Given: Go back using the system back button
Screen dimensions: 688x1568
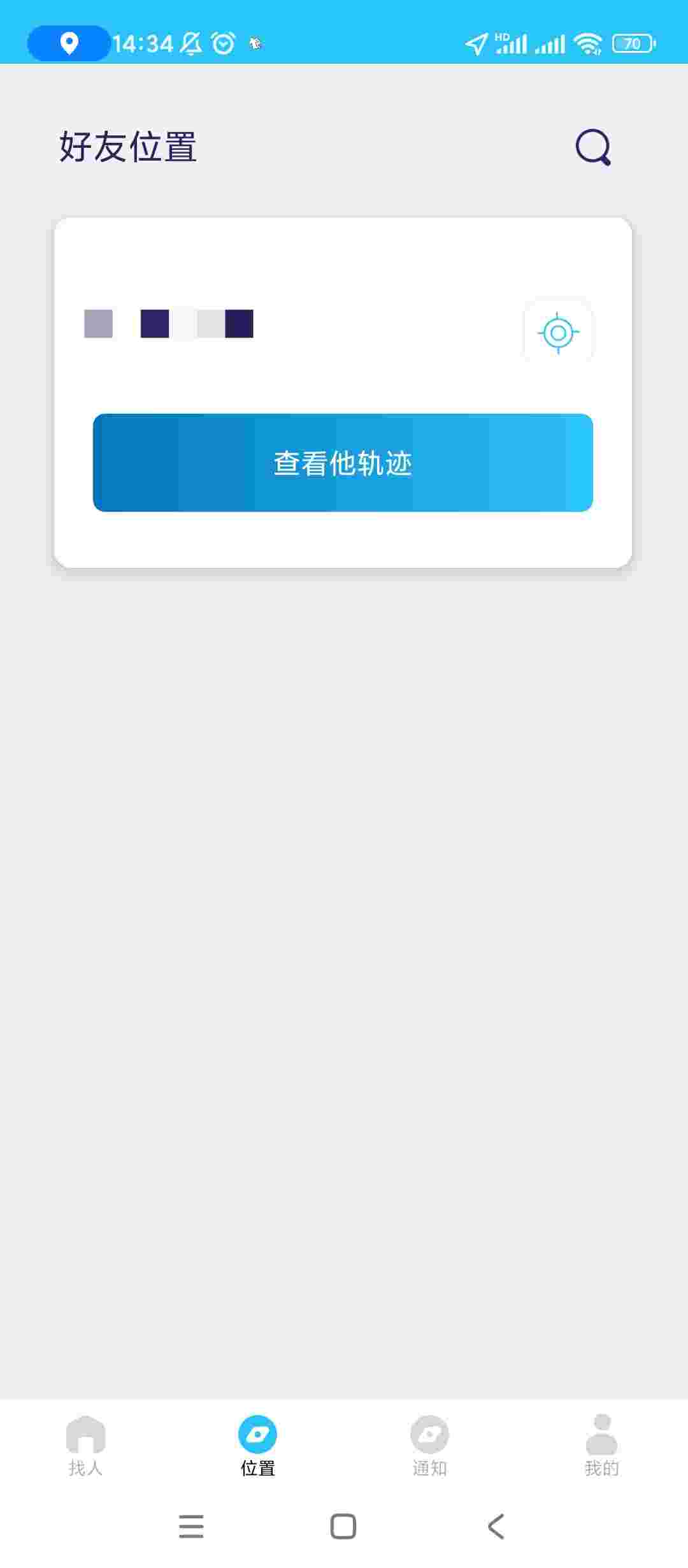Looking at the screenshot, I should coord(496,1527).
